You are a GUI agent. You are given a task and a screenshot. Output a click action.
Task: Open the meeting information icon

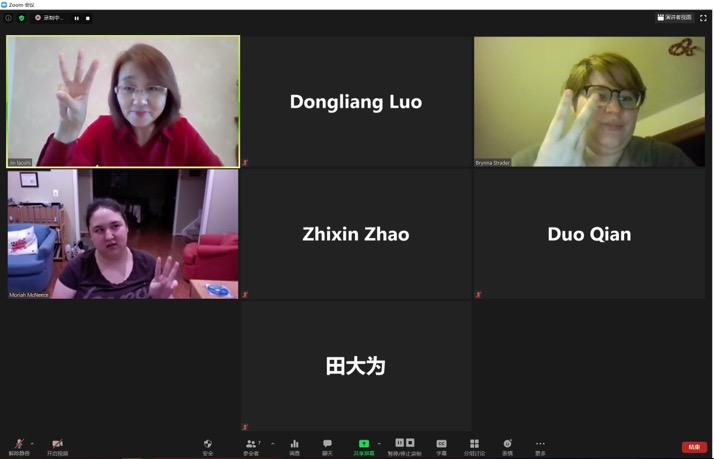tap(8, 18)
